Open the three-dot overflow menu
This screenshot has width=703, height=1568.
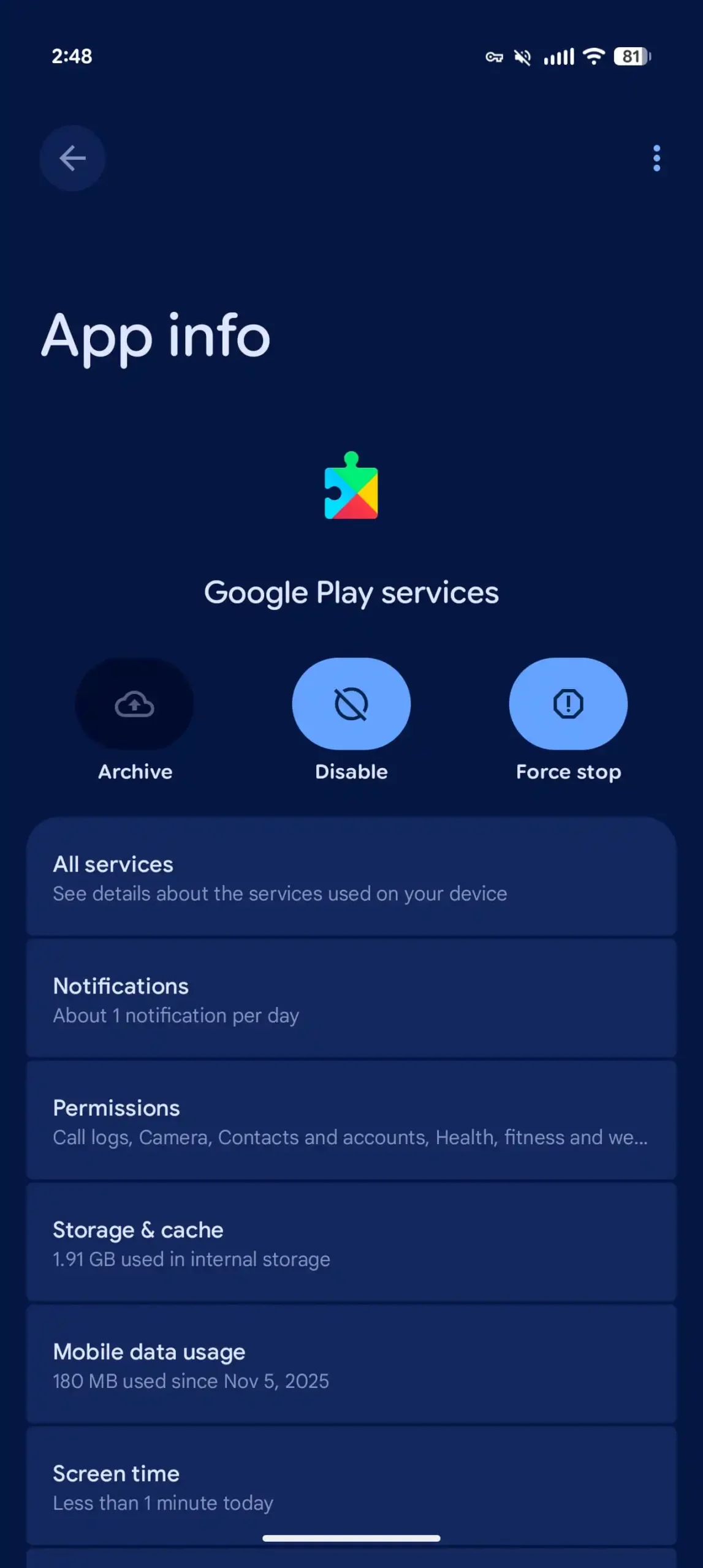(656, 158)
